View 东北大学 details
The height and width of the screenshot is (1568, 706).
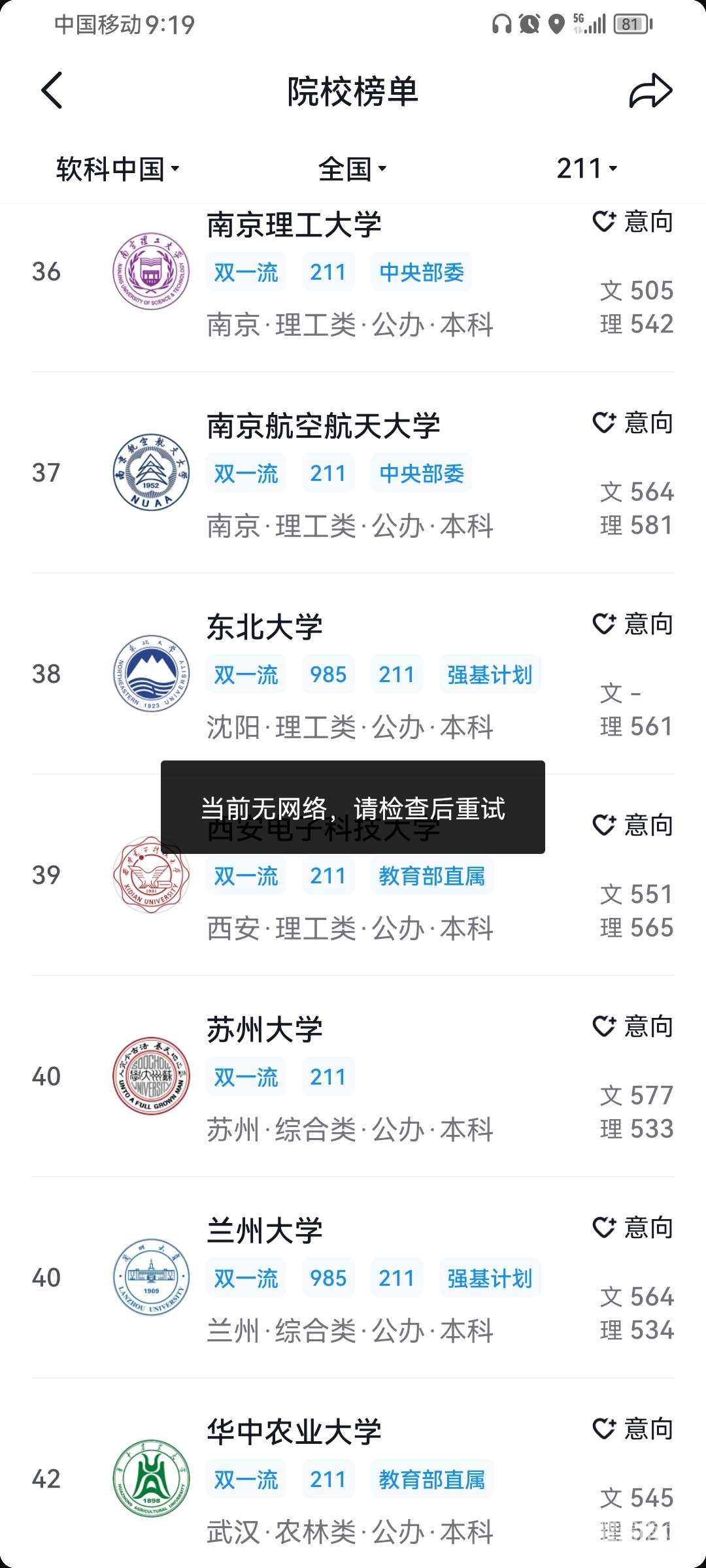coord(353,674)
